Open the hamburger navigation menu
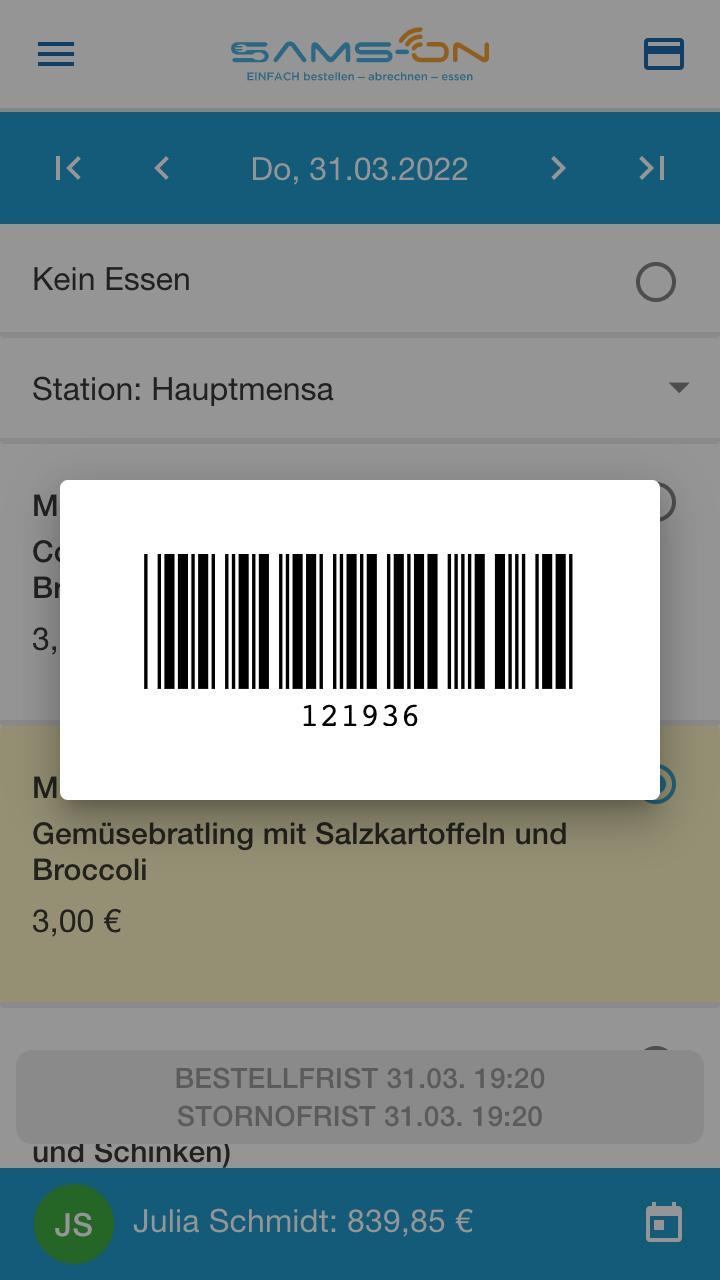Viewport: 720px width, 1280px height. click(x=55, y=54)
